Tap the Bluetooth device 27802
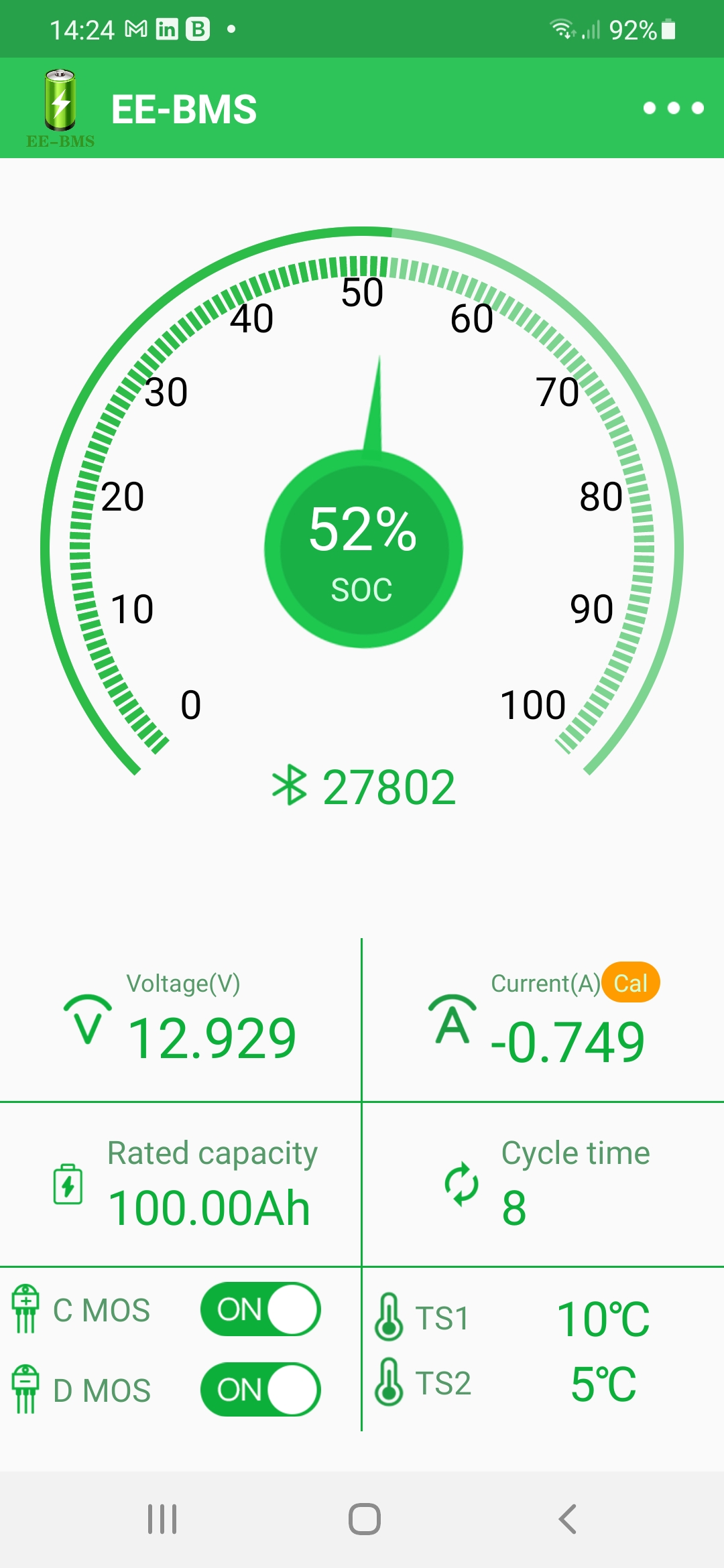Viewport: 724px width, 1568px height. click(364, 787)
